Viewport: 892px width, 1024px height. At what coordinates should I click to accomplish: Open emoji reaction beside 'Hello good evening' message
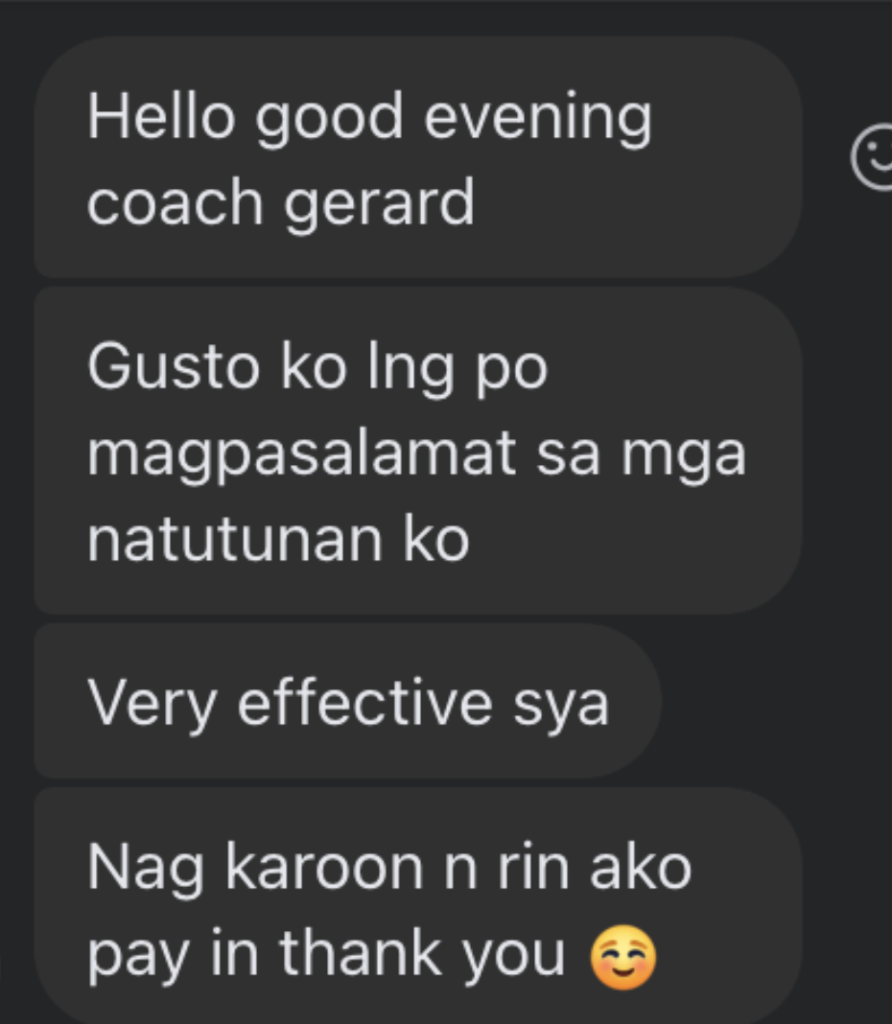coord(873,158)
